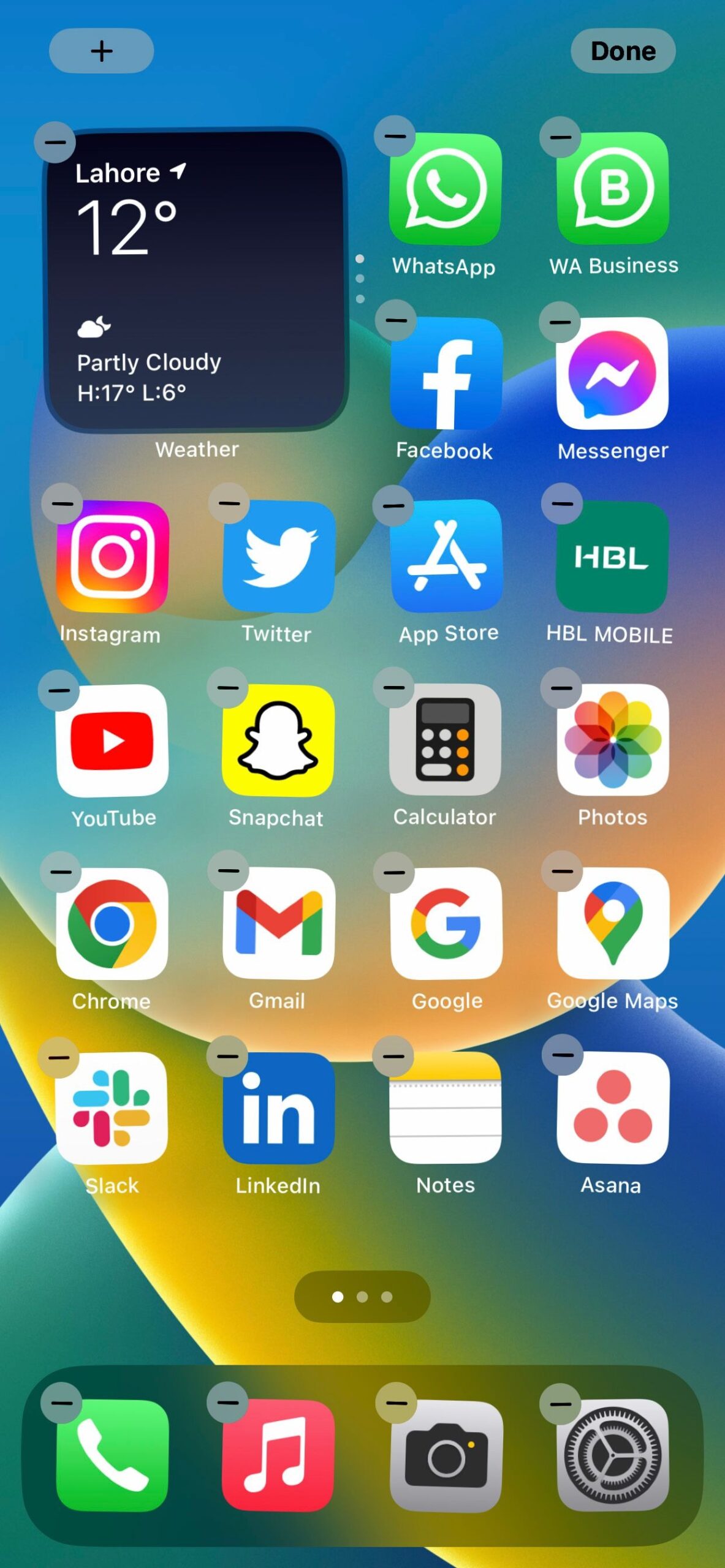Screen dimensions: 725x1568
Task: Tap the minus badge on HBL MOBILE
Action: point(562,503)
